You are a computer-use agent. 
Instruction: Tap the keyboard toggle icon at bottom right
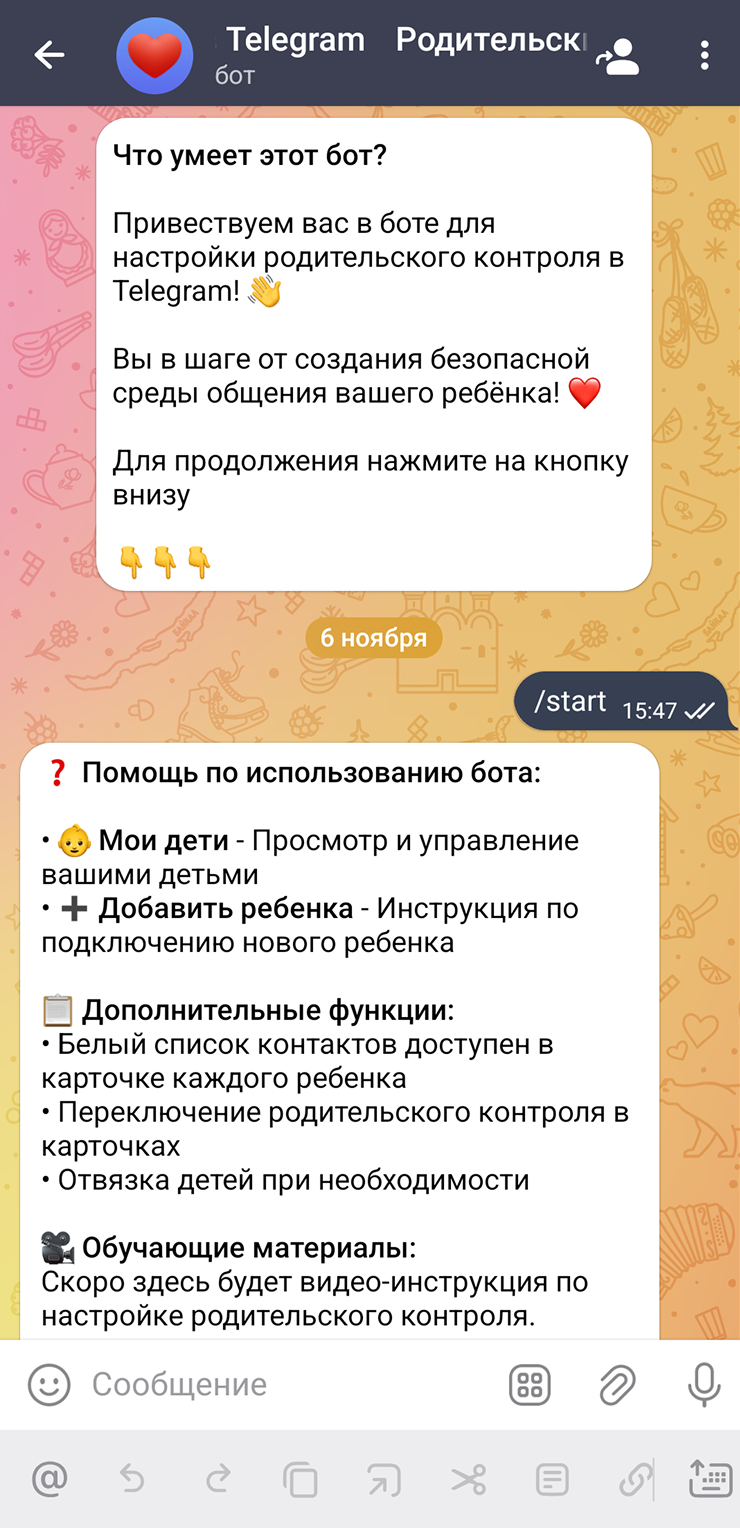click(710, 1478)
